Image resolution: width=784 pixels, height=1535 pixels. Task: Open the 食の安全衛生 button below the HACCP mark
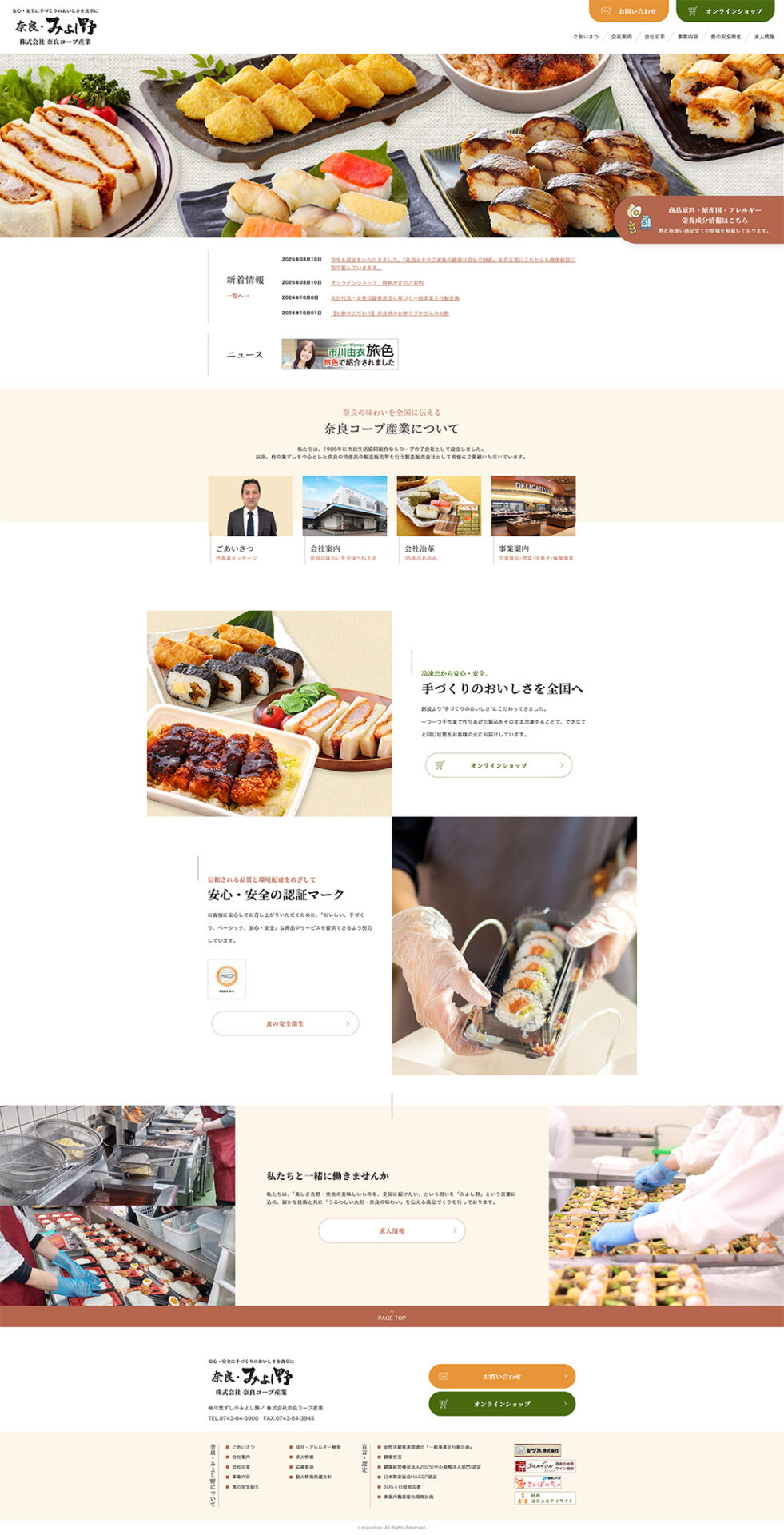tap(285, 1023)
